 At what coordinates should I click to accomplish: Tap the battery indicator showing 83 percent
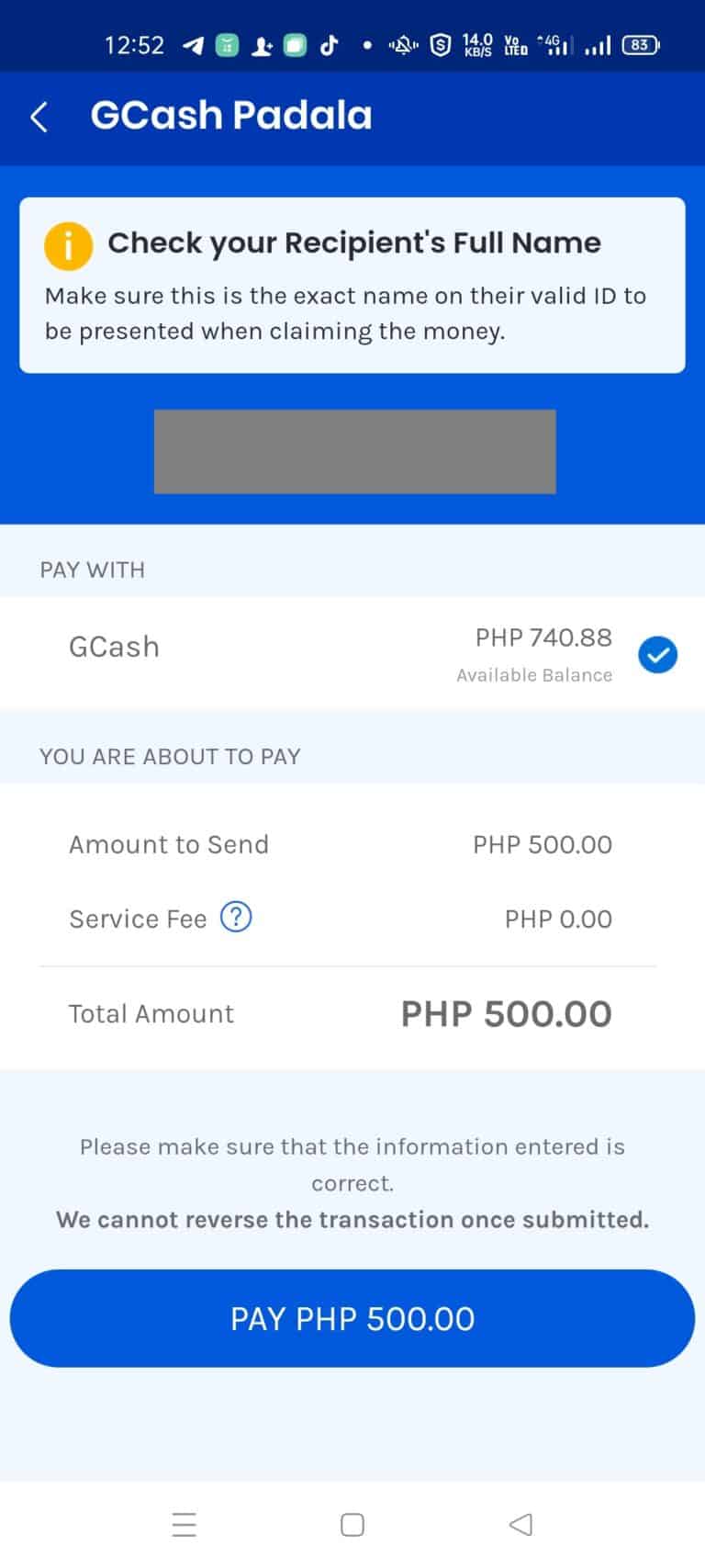point(640,44)
